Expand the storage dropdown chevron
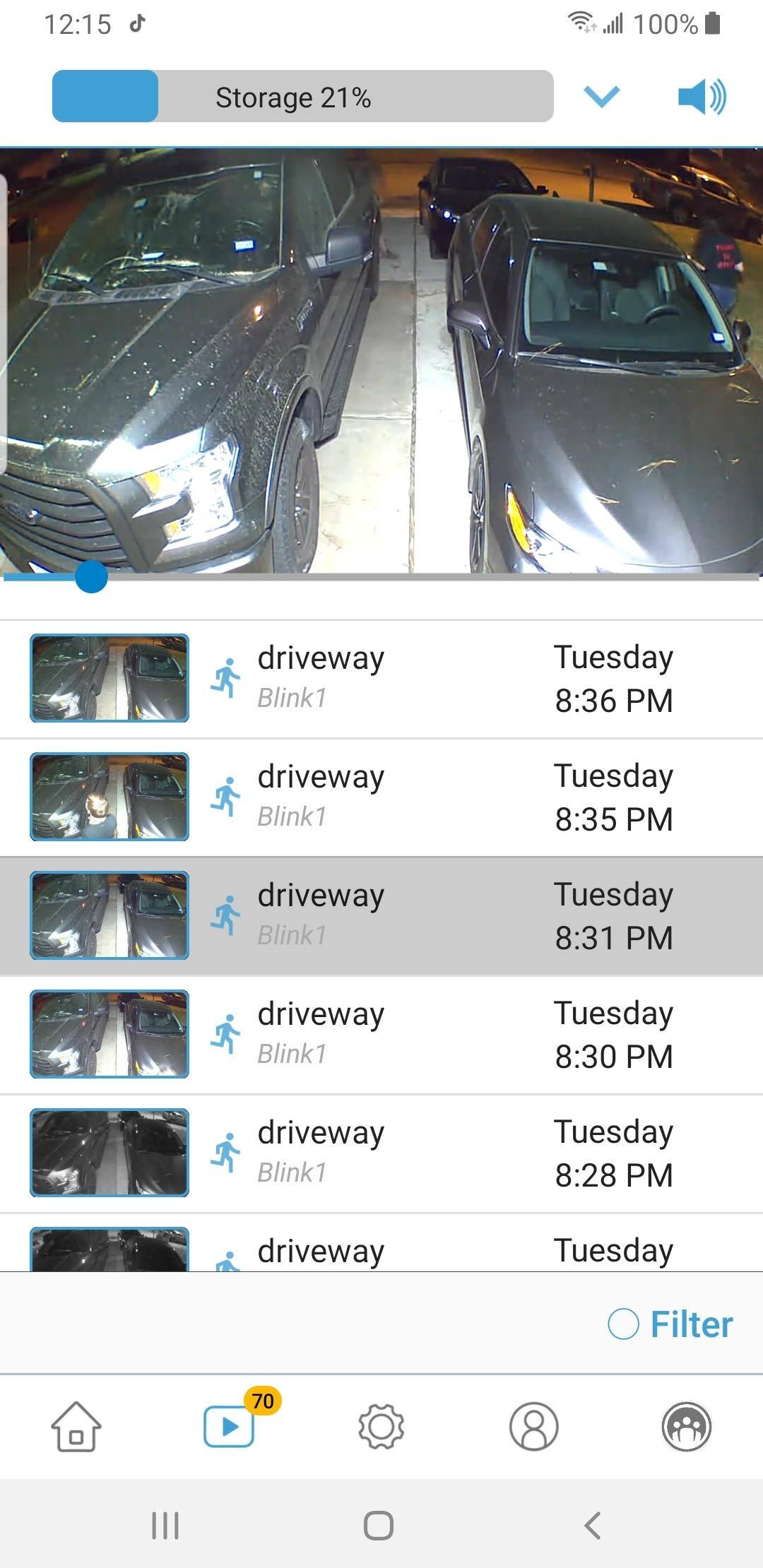The width and height of the screenshot is (763, 1568). click(601, 97)
